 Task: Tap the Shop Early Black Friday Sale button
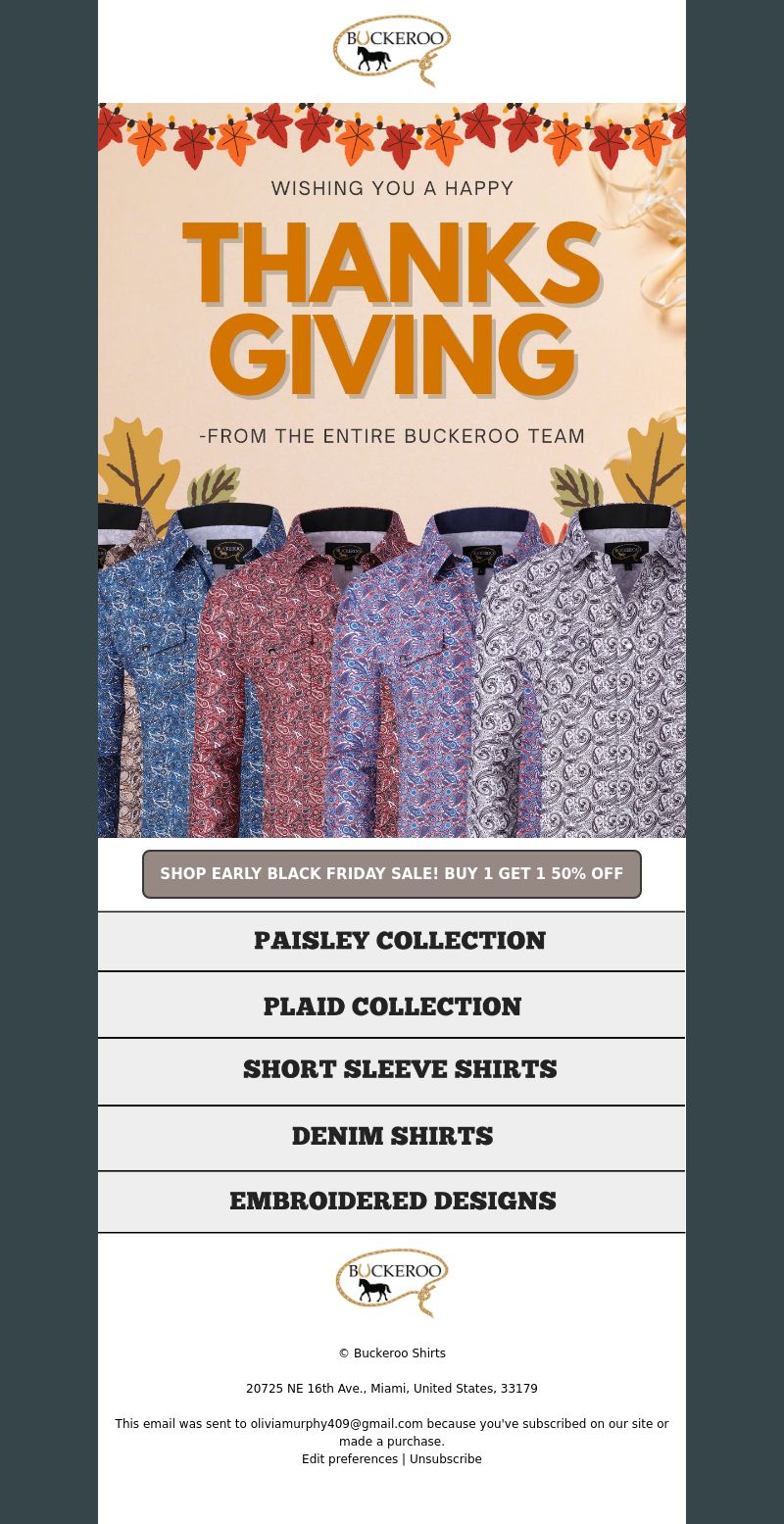(x=392, y=874)
